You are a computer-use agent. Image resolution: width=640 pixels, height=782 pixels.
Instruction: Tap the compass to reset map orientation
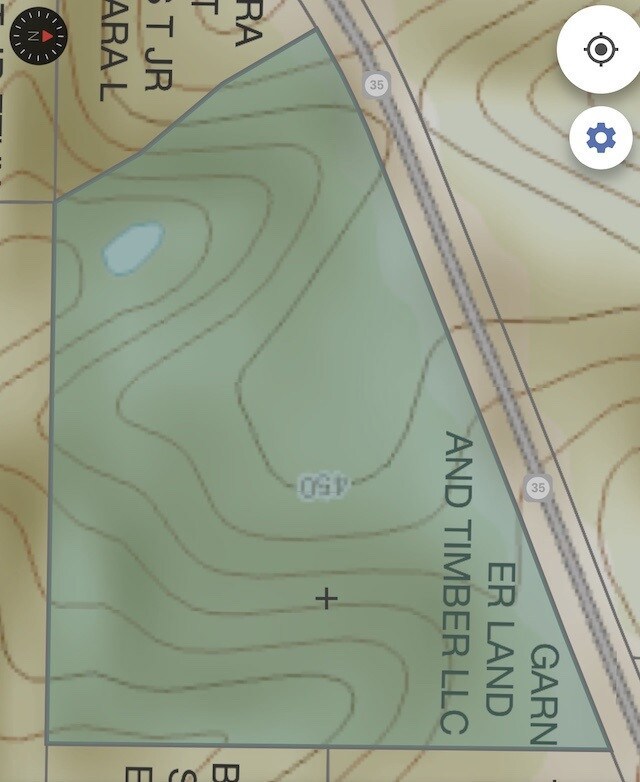(37, 35)
